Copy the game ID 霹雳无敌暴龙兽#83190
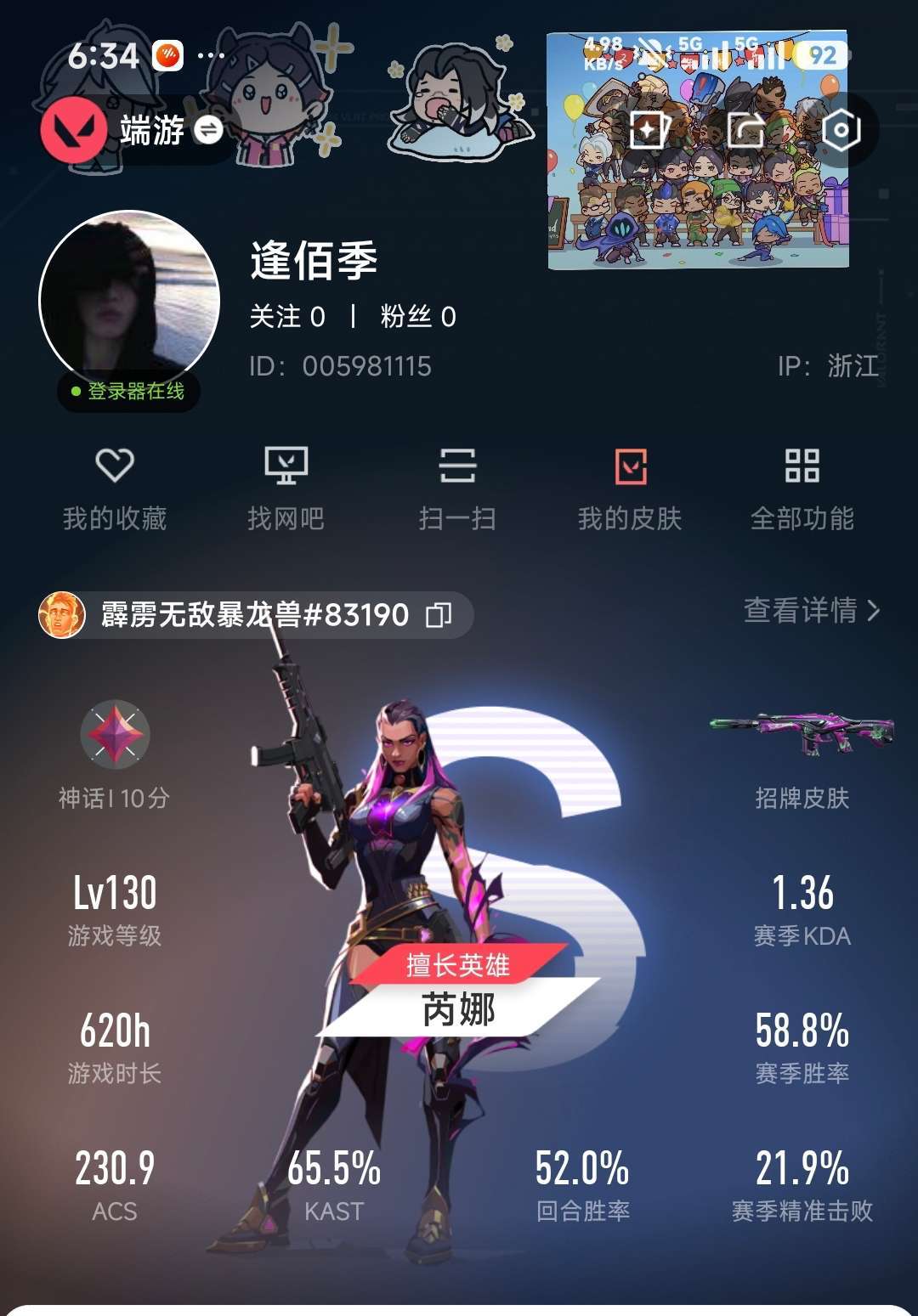Image resolution: width=918 pixels, height=1316 pixels. (439, 614)
